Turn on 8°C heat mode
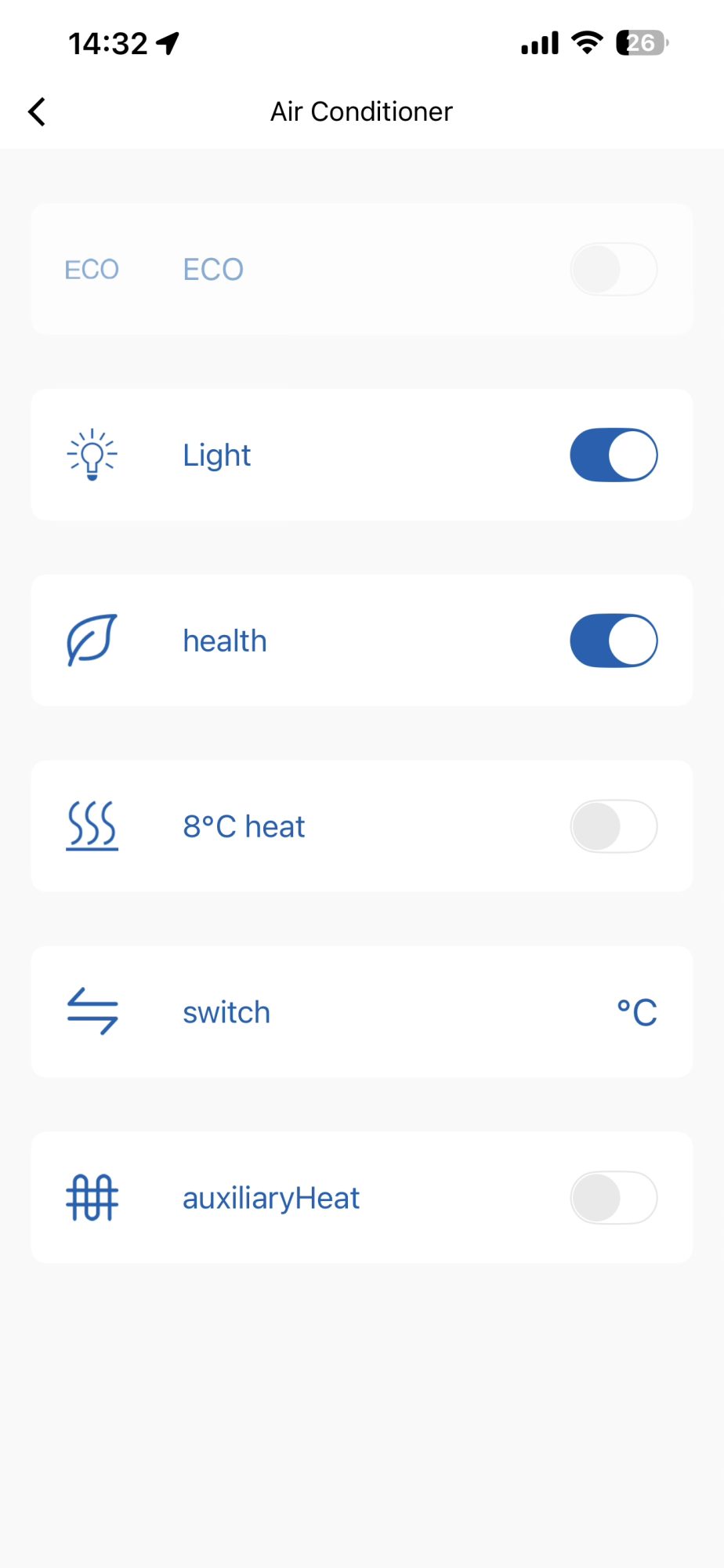Image resolution: width=724 pixels, height=1568 pixels. point(613,826)
